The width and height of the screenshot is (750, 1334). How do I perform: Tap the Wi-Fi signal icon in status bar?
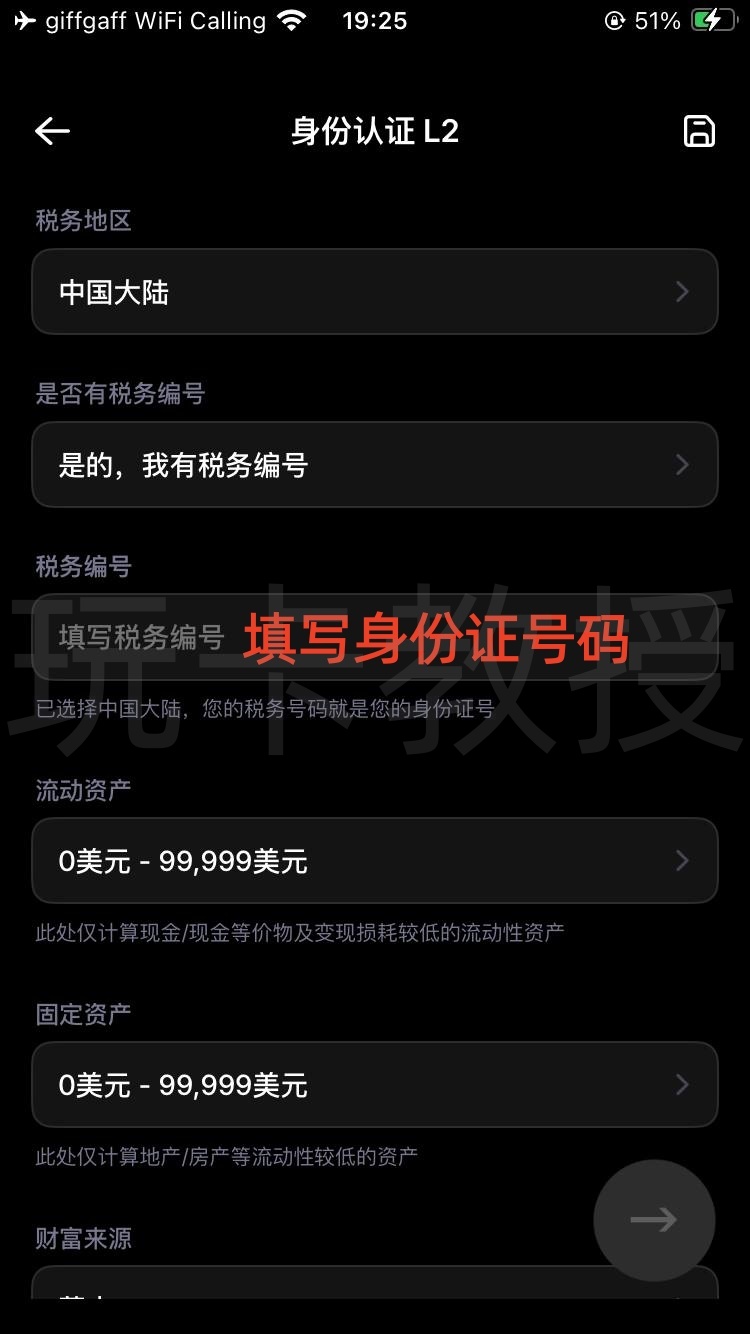291,20
